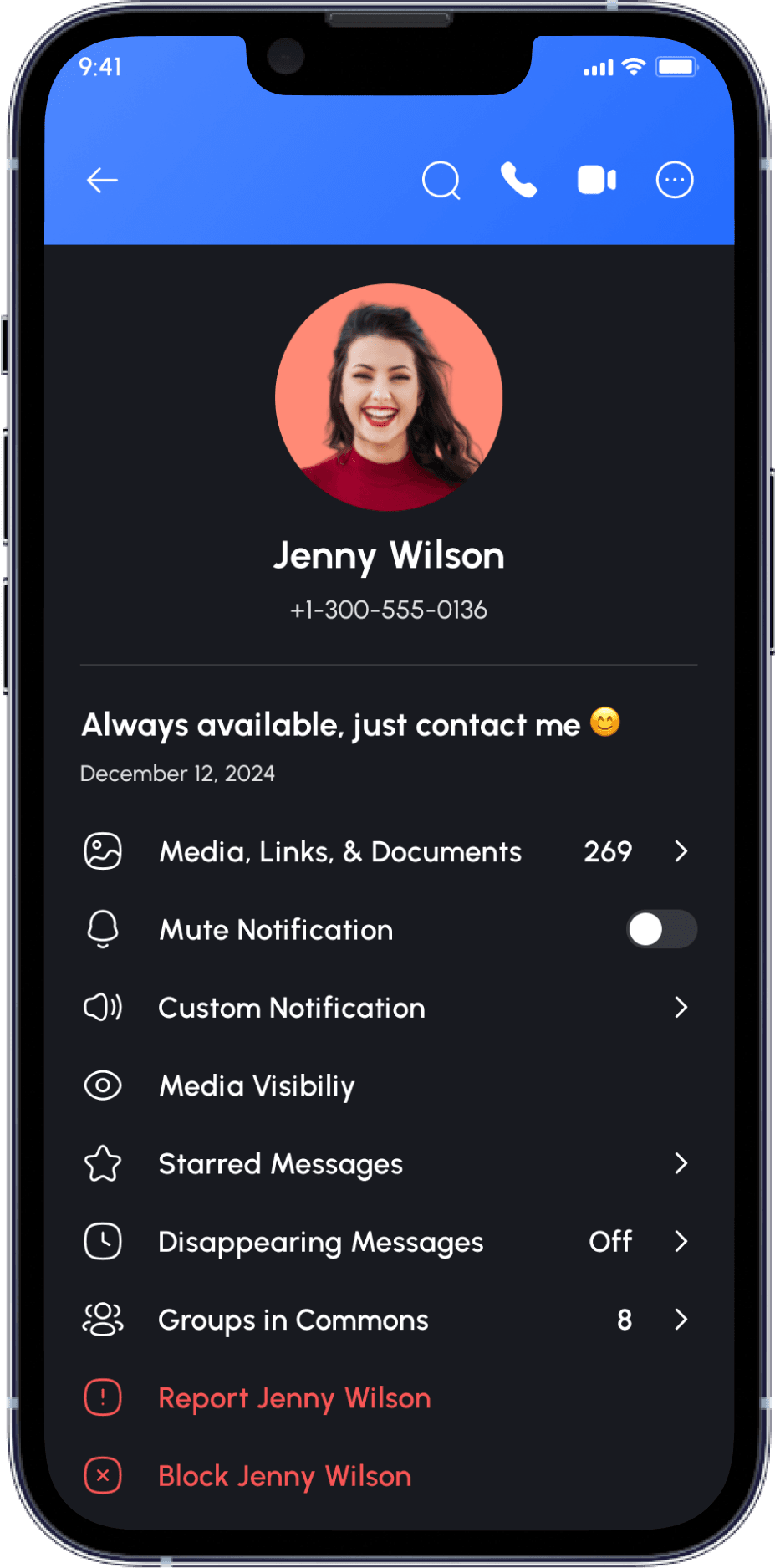
Task: Go back using the arrow icon
Action: (x=102, y=180)
